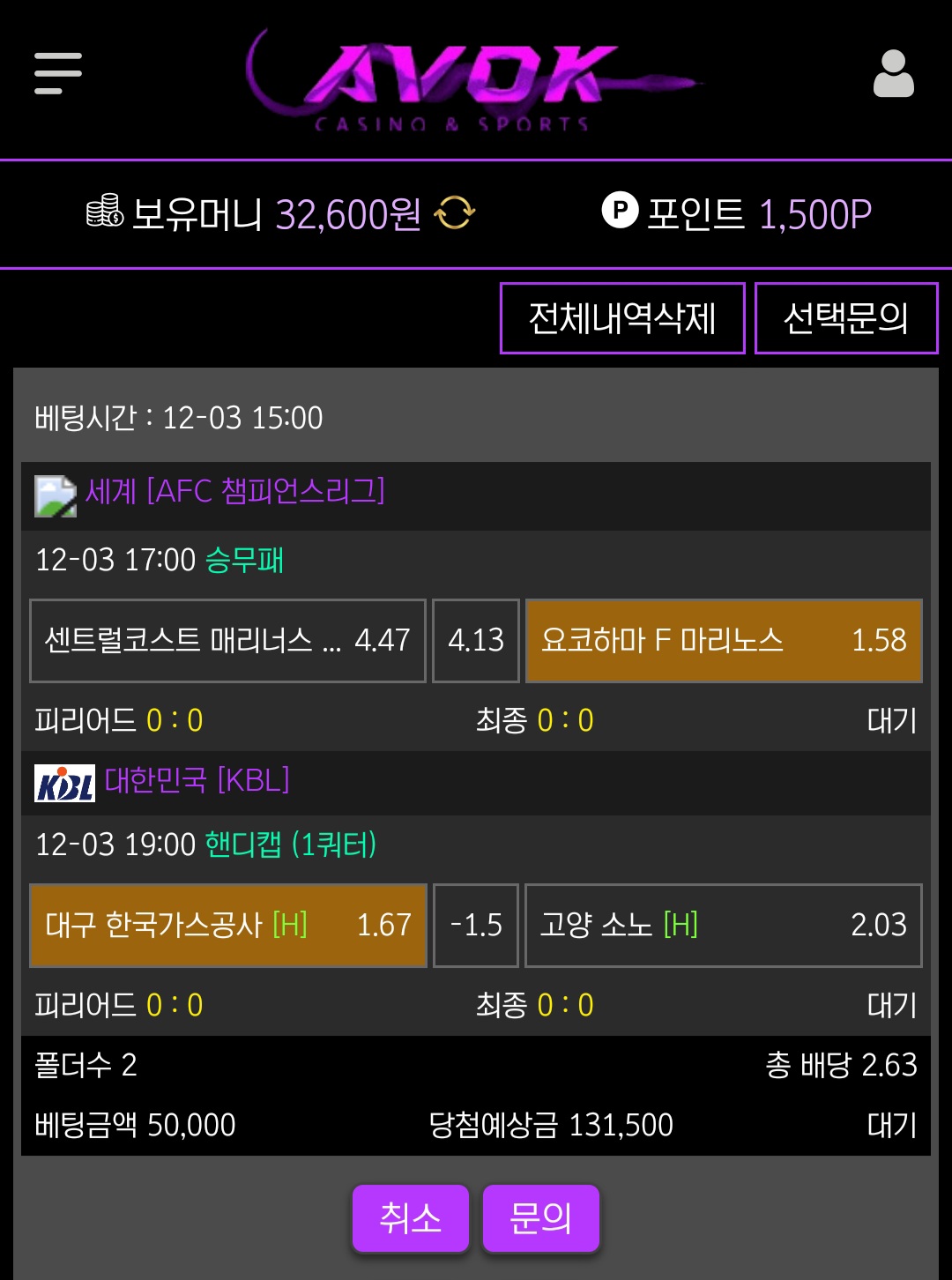This screenshot has height=1280, width=952.
Task: Tap the 선택문의 button
Action: [x=845, y=318]
